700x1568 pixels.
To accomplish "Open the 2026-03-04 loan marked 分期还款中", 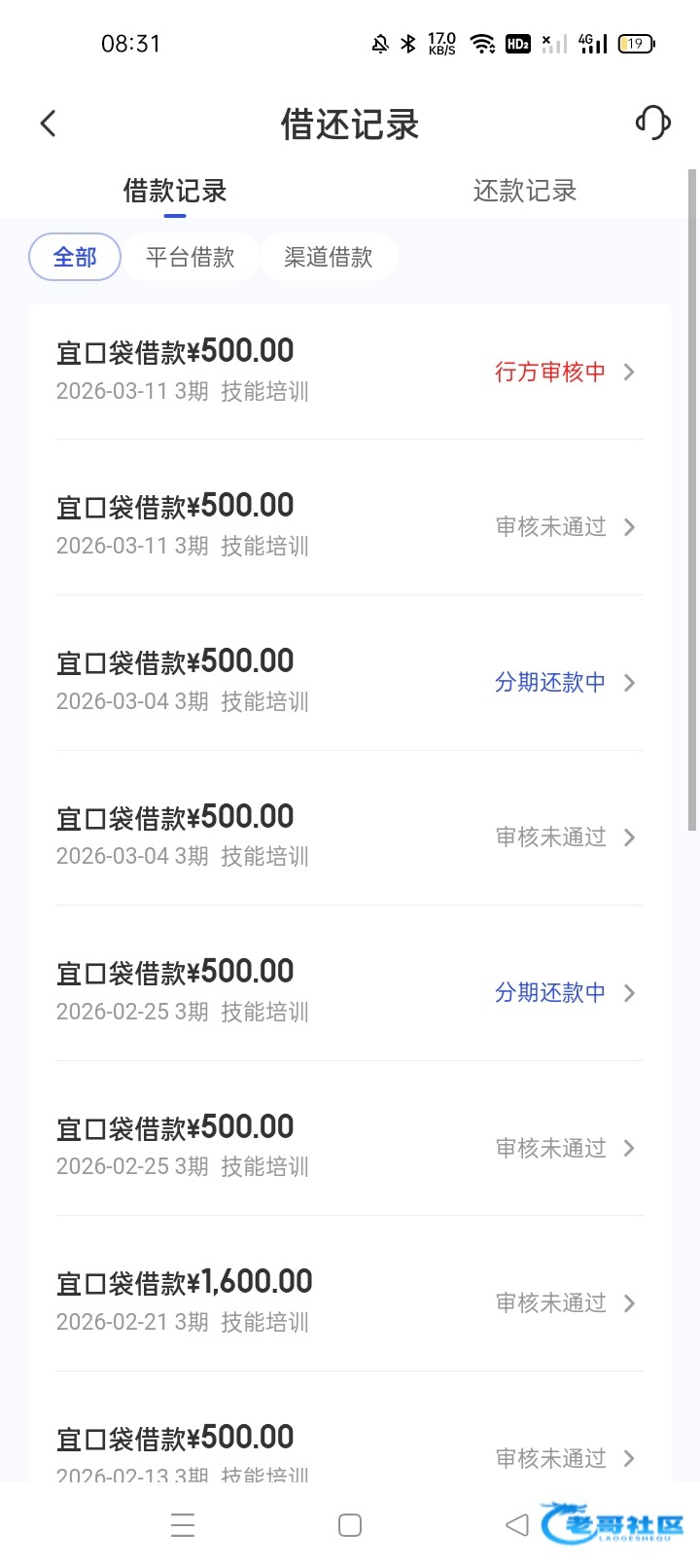I will (350, 682).
